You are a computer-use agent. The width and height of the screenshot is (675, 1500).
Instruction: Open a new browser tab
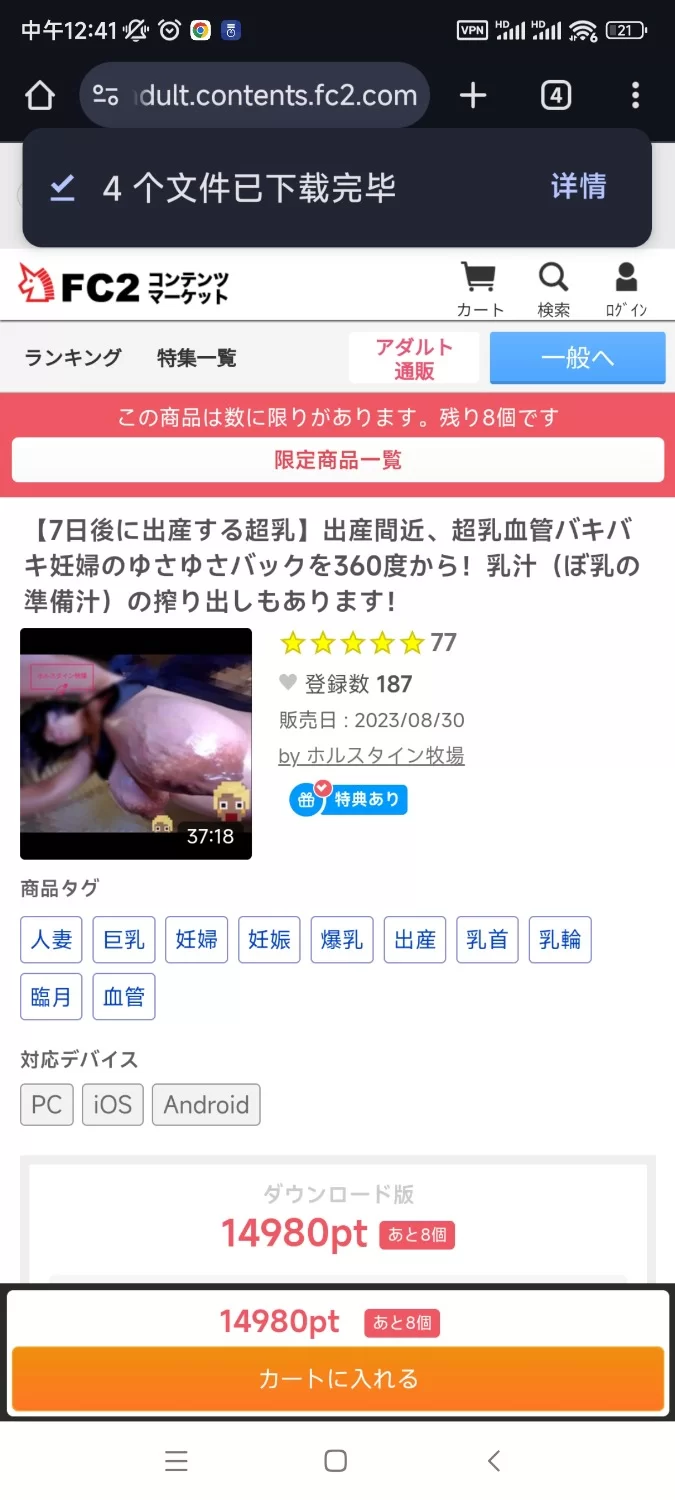pos(472,96)
